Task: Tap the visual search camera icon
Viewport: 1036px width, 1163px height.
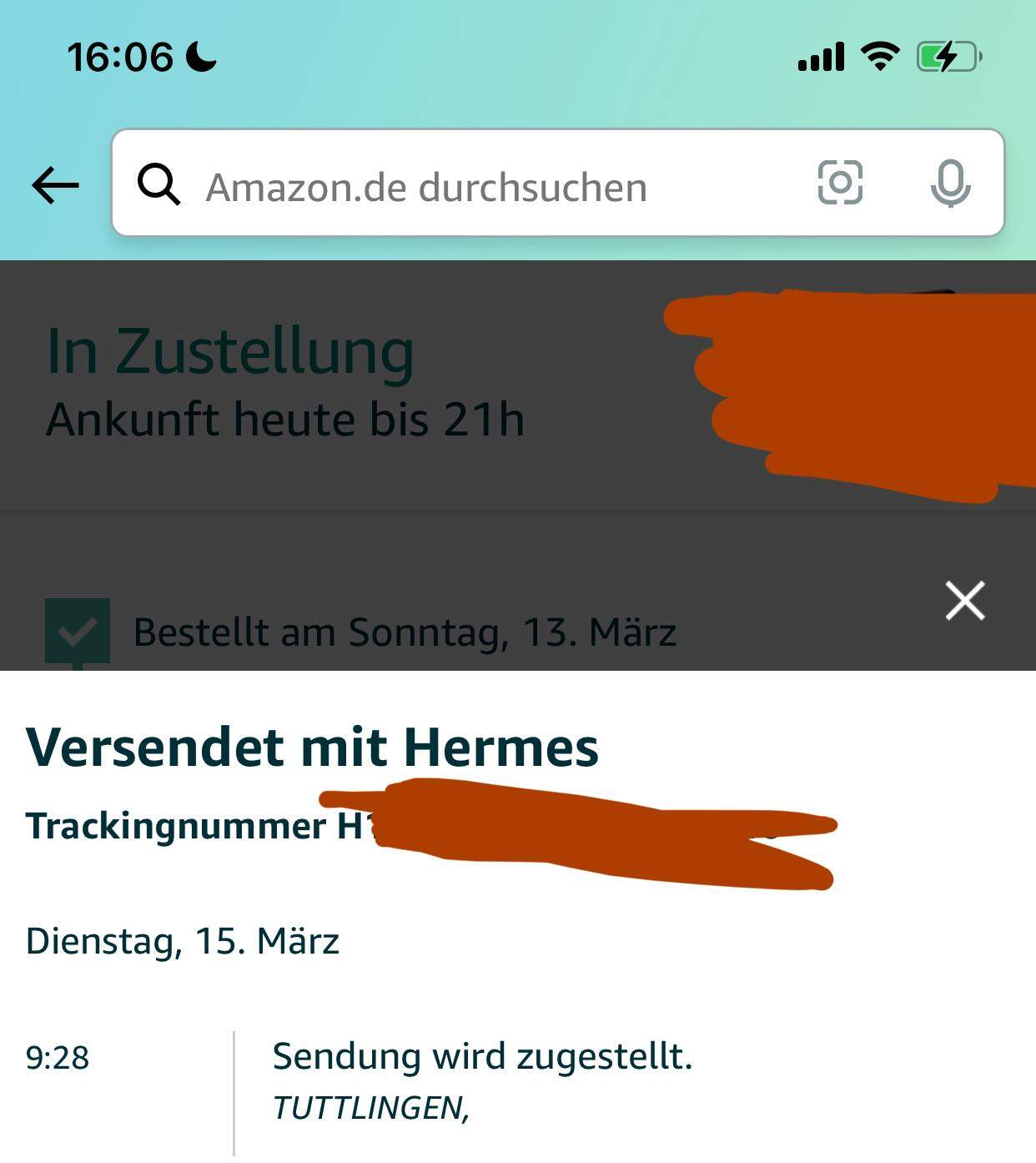Action: 841,184
